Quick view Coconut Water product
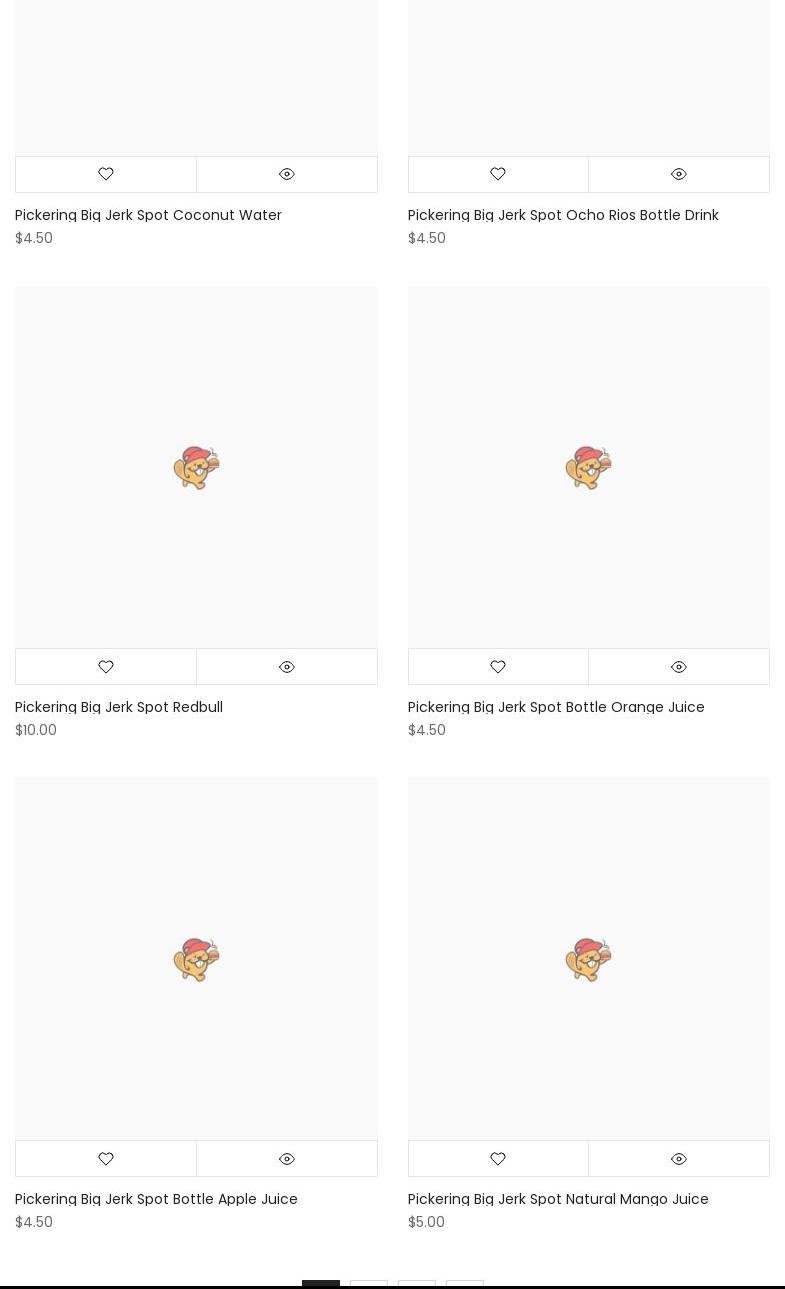Image resolution: width=785 pixels, height=1289 pixels. coord(287,174)
